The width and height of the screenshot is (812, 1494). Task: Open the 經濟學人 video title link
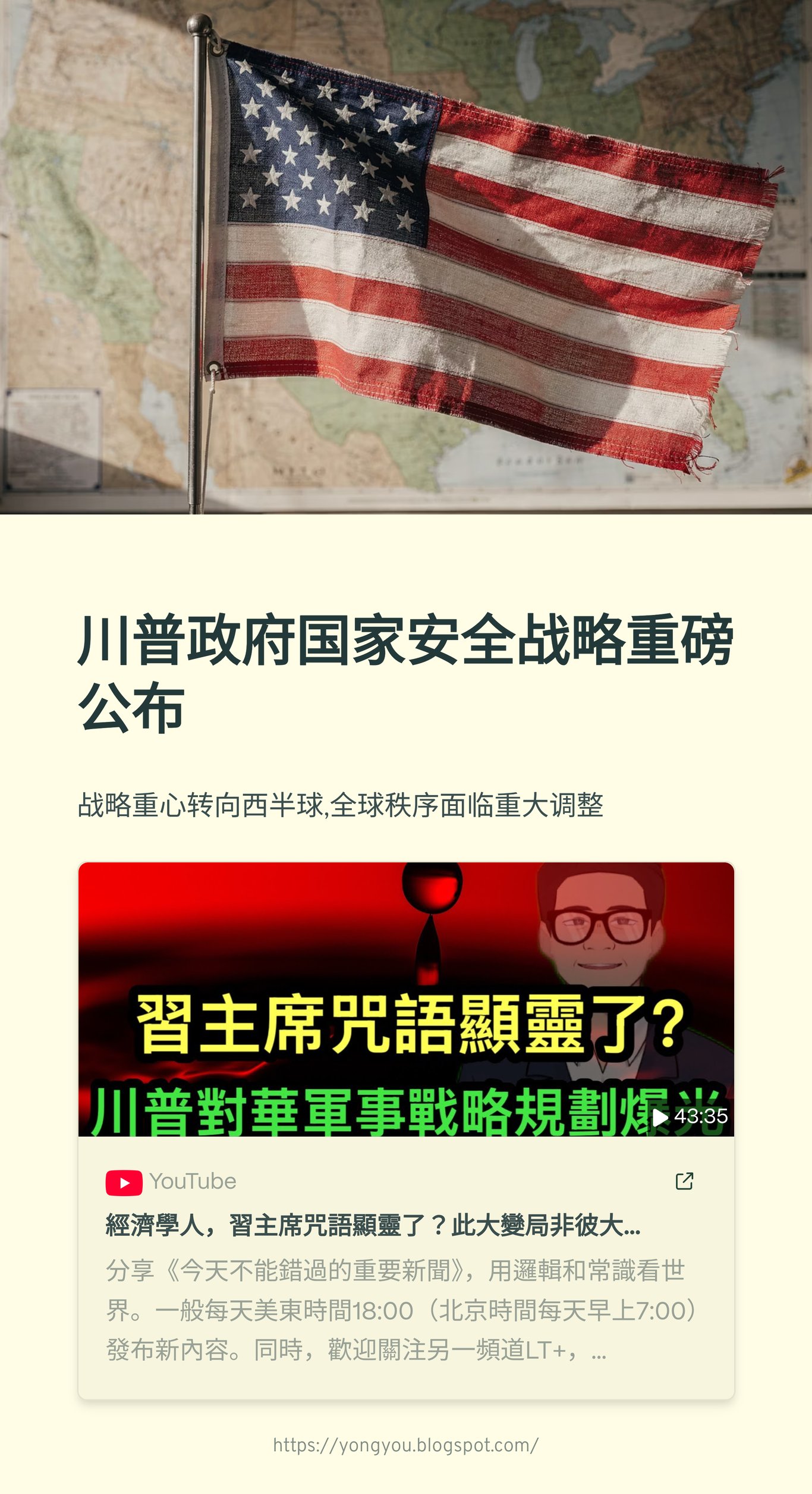point(373,1225)
